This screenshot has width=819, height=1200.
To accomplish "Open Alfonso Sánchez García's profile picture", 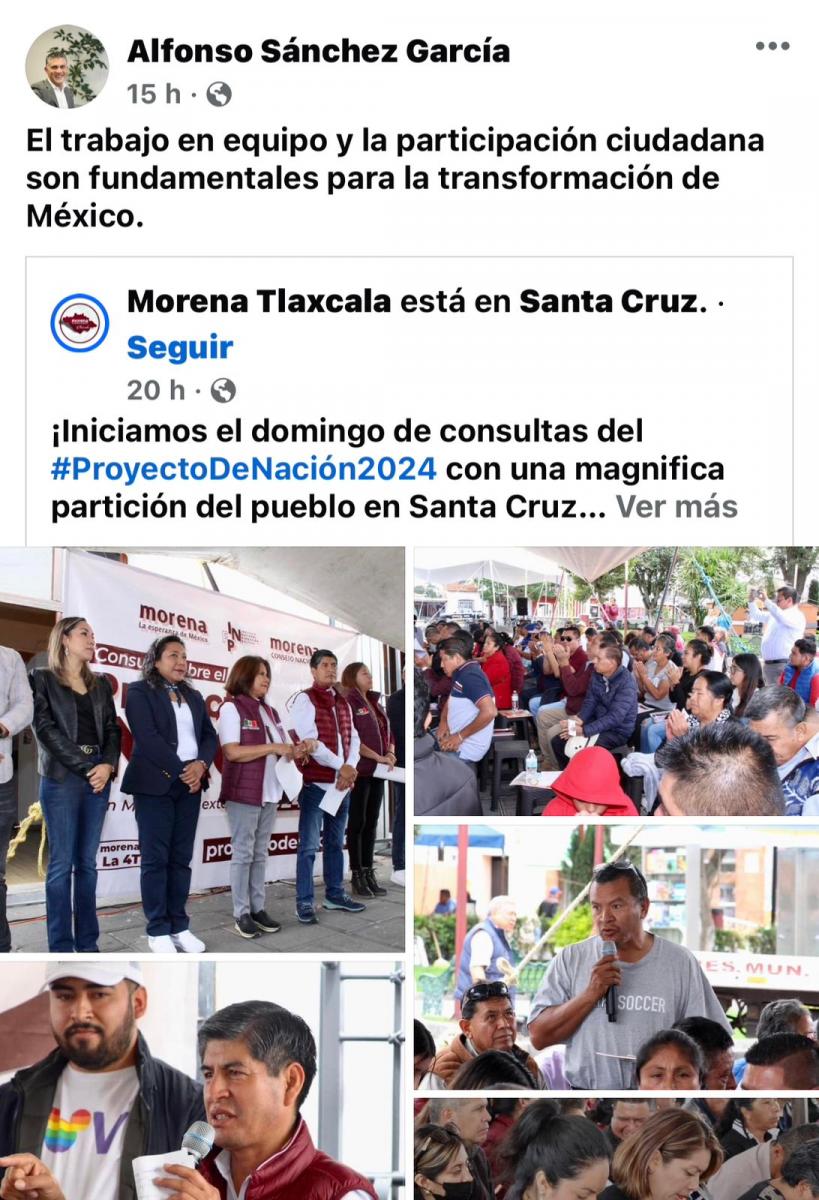I will (x=67, y=67).
